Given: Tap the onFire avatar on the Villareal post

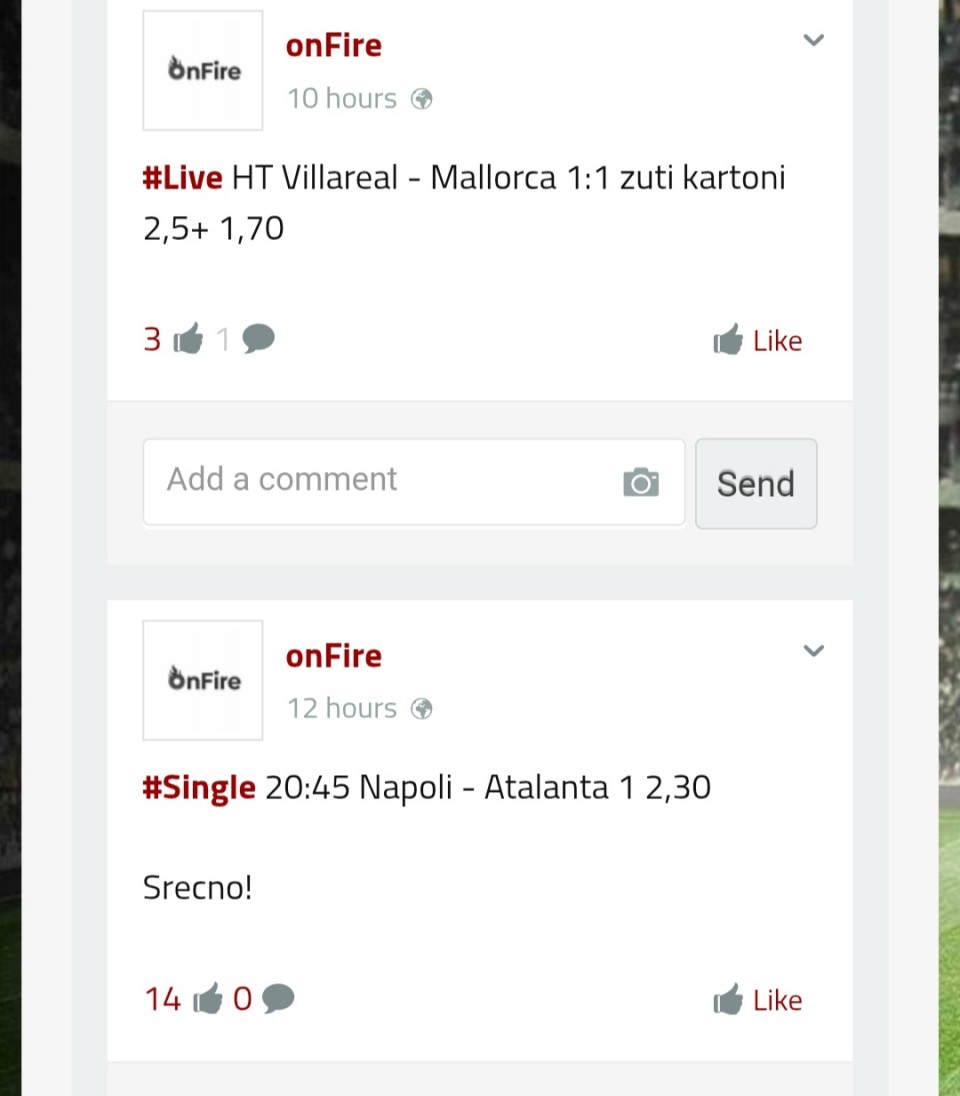Looking at the screenshot, I should [203, 70].
